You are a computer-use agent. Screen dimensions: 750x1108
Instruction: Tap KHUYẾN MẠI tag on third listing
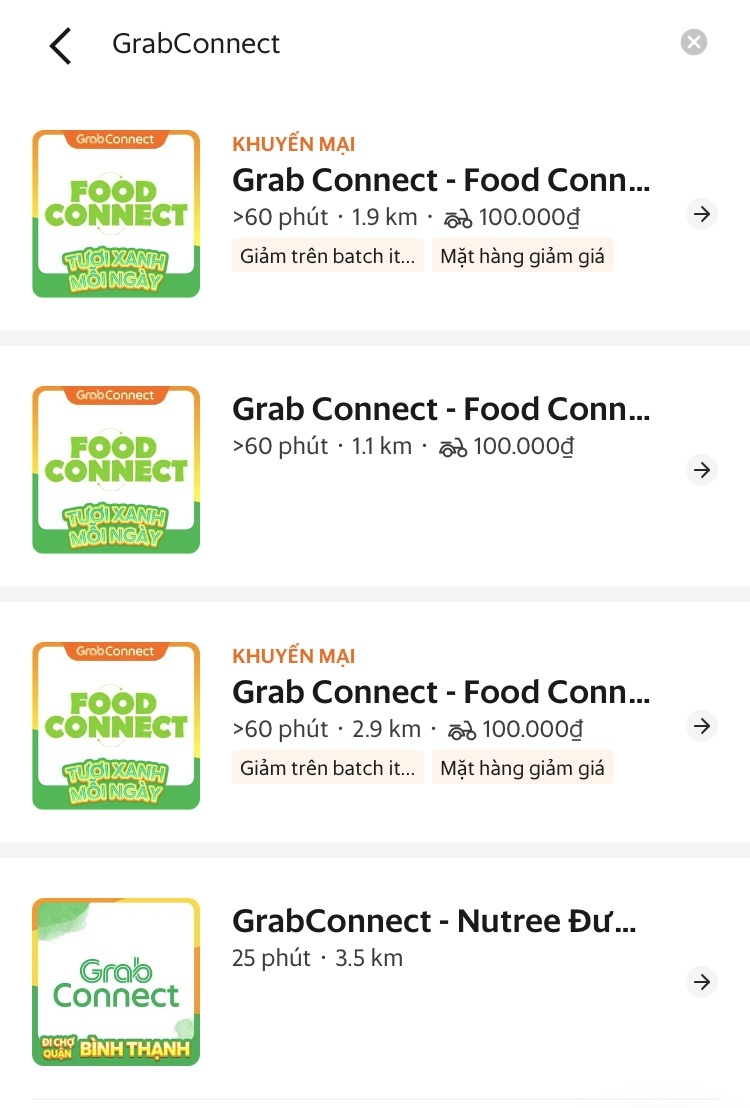pos(293,655)
